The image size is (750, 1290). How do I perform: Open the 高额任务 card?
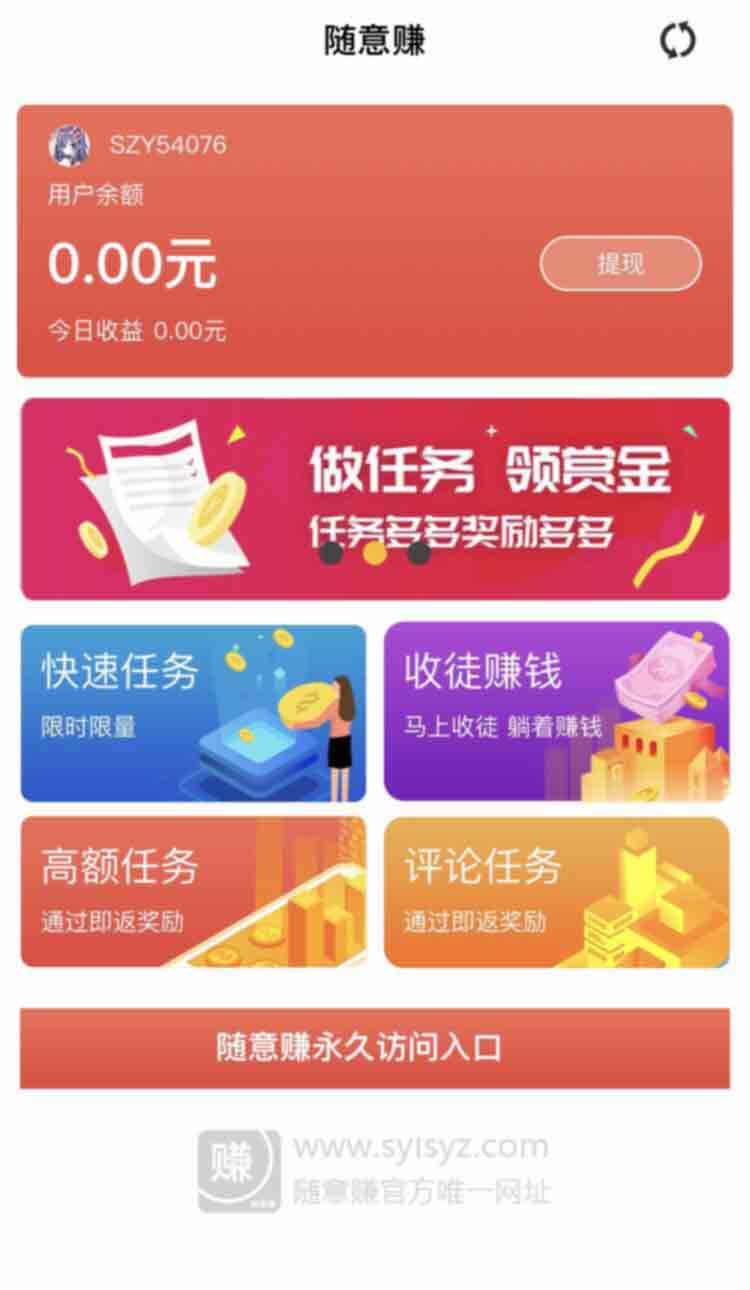[193, 892]
